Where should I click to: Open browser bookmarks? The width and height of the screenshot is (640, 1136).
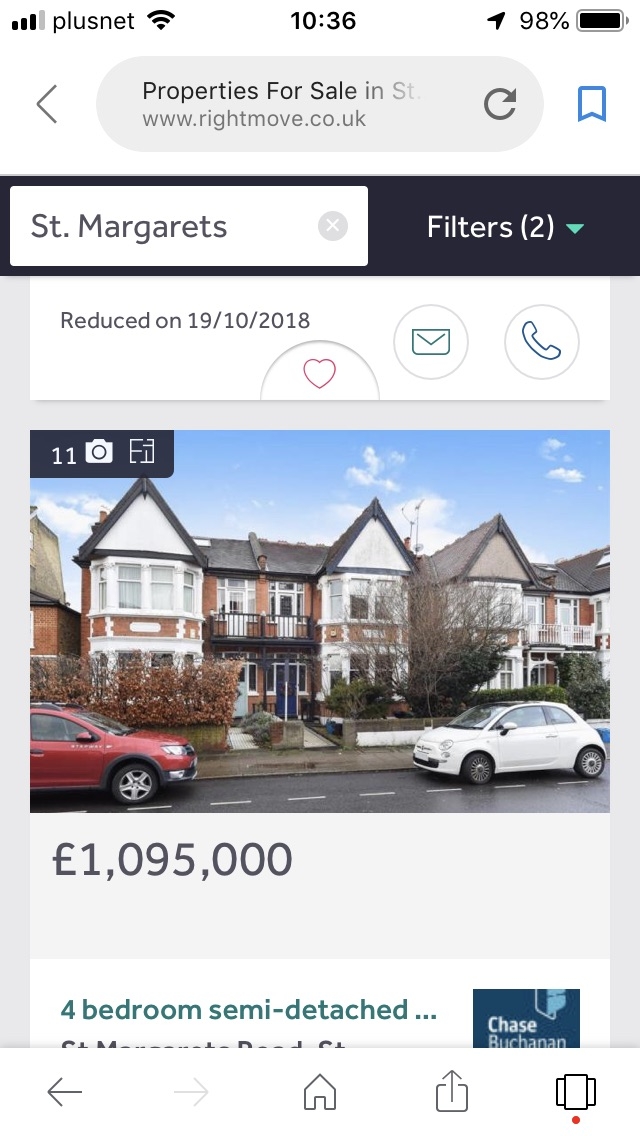592,104
